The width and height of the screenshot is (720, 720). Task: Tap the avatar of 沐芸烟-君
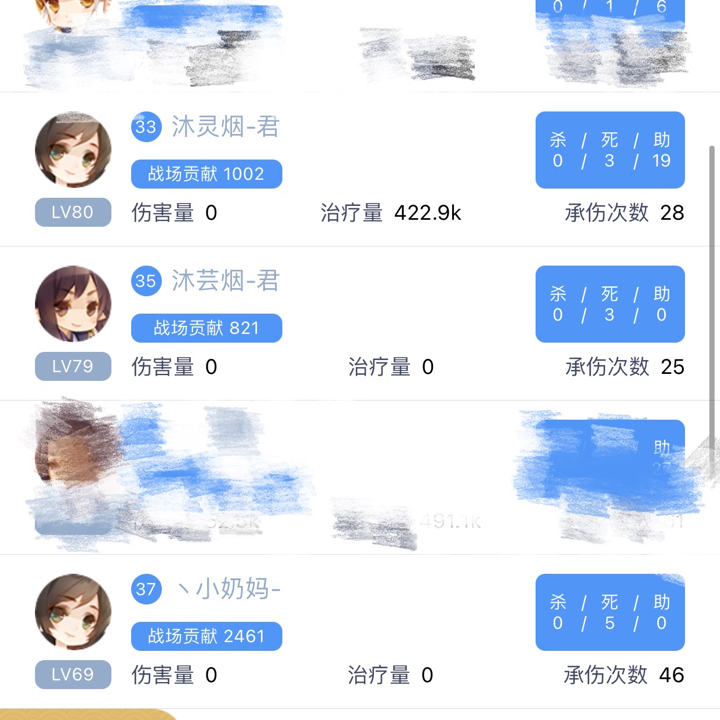[x=73, y=304]
